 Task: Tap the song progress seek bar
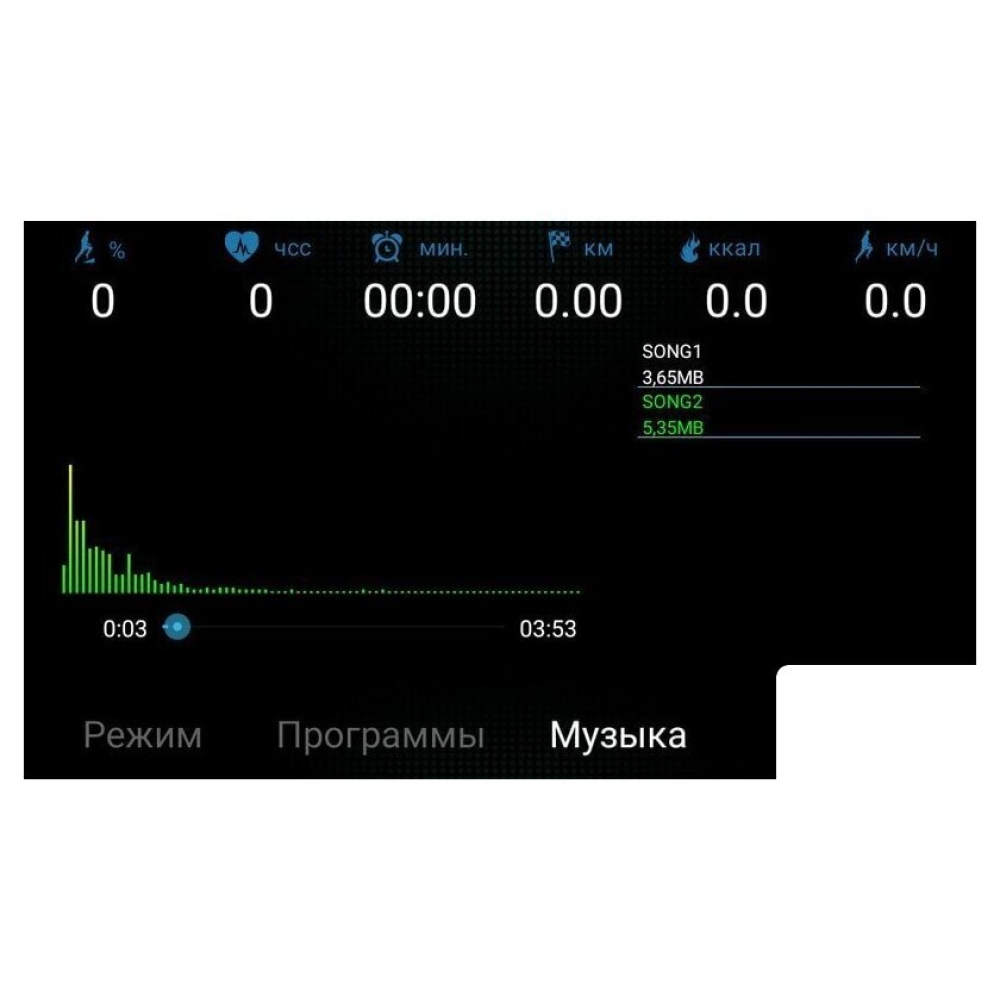coord(340,628)
